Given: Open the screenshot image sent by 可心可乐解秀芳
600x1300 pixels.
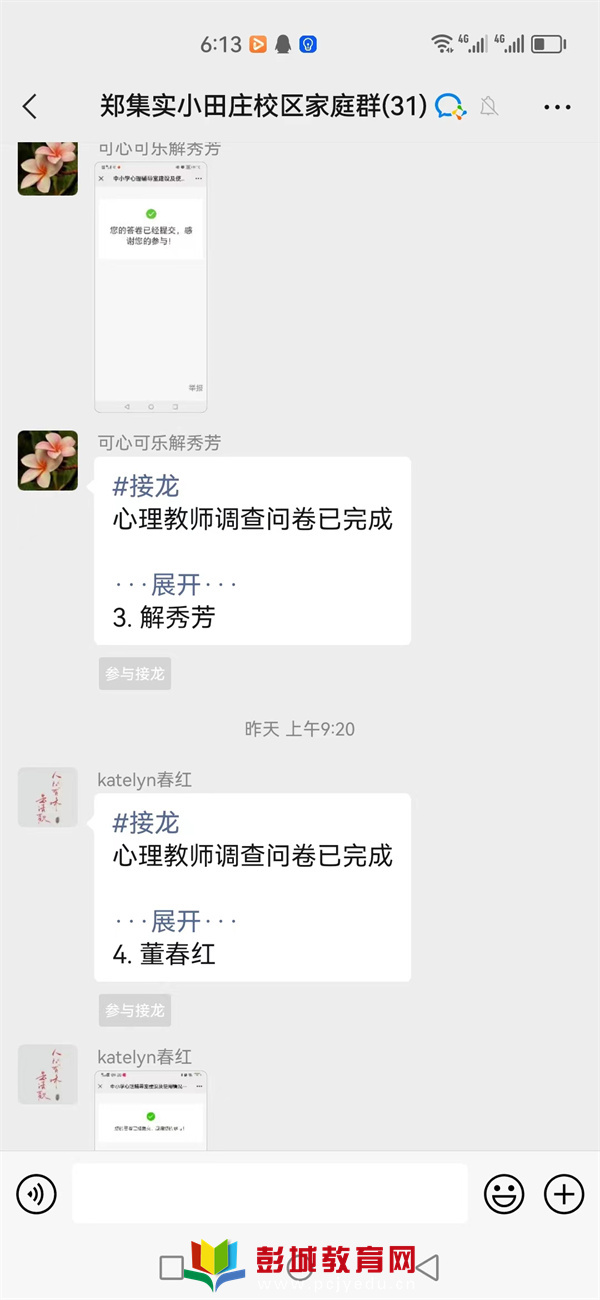Looking at the screenshot, I should click(x=151, y=288).
